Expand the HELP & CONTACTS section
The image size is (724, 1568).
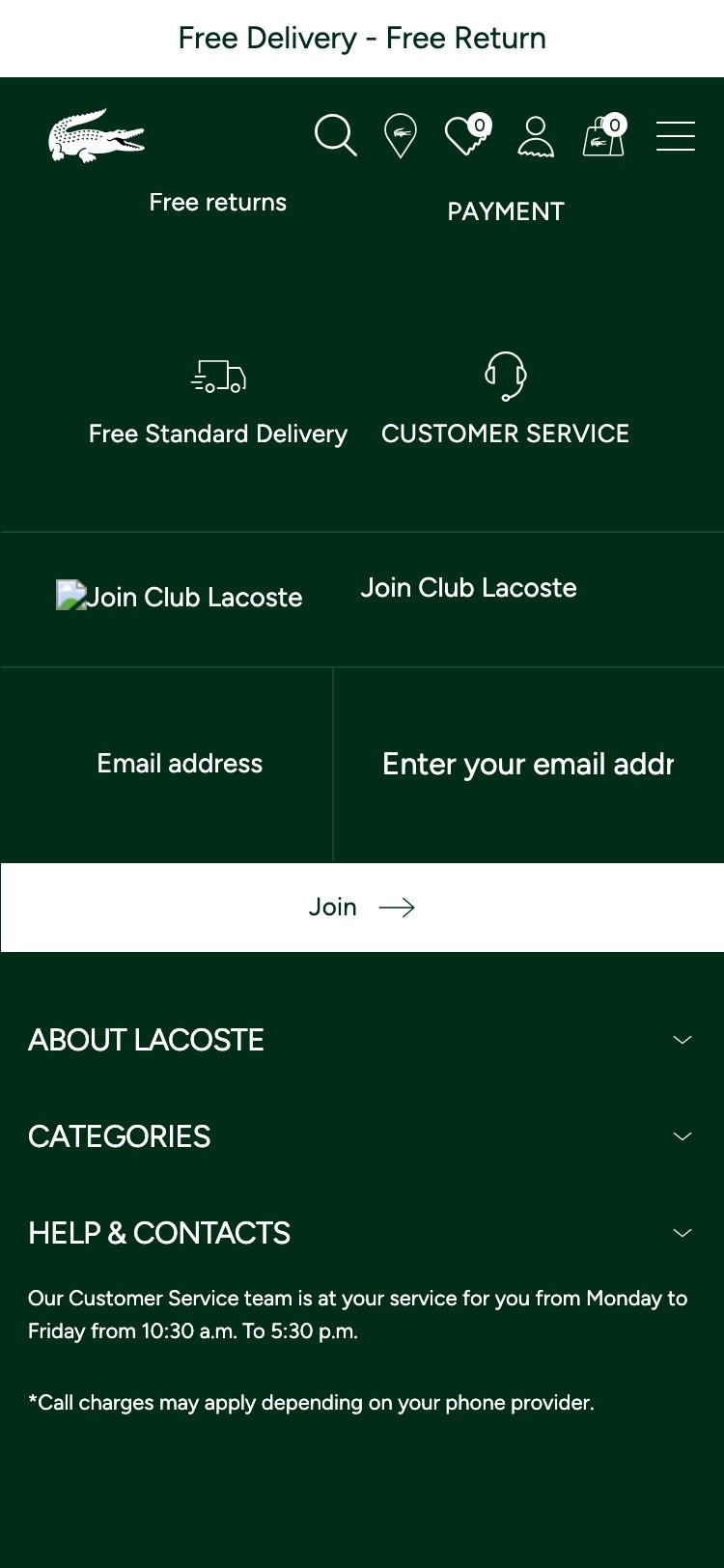coord(362,1233)
